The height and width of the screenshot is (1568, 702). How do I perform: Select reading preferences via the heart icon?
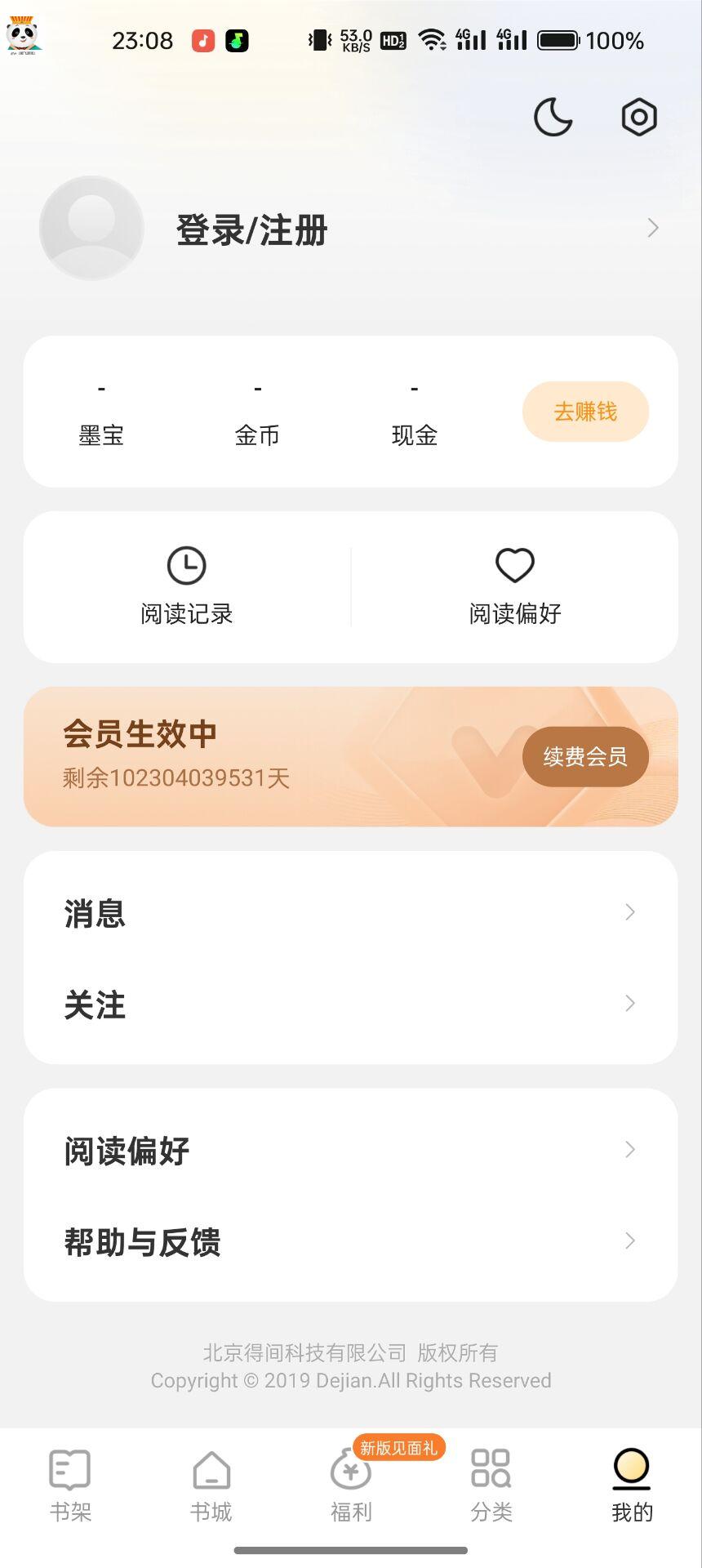[515, 565]
